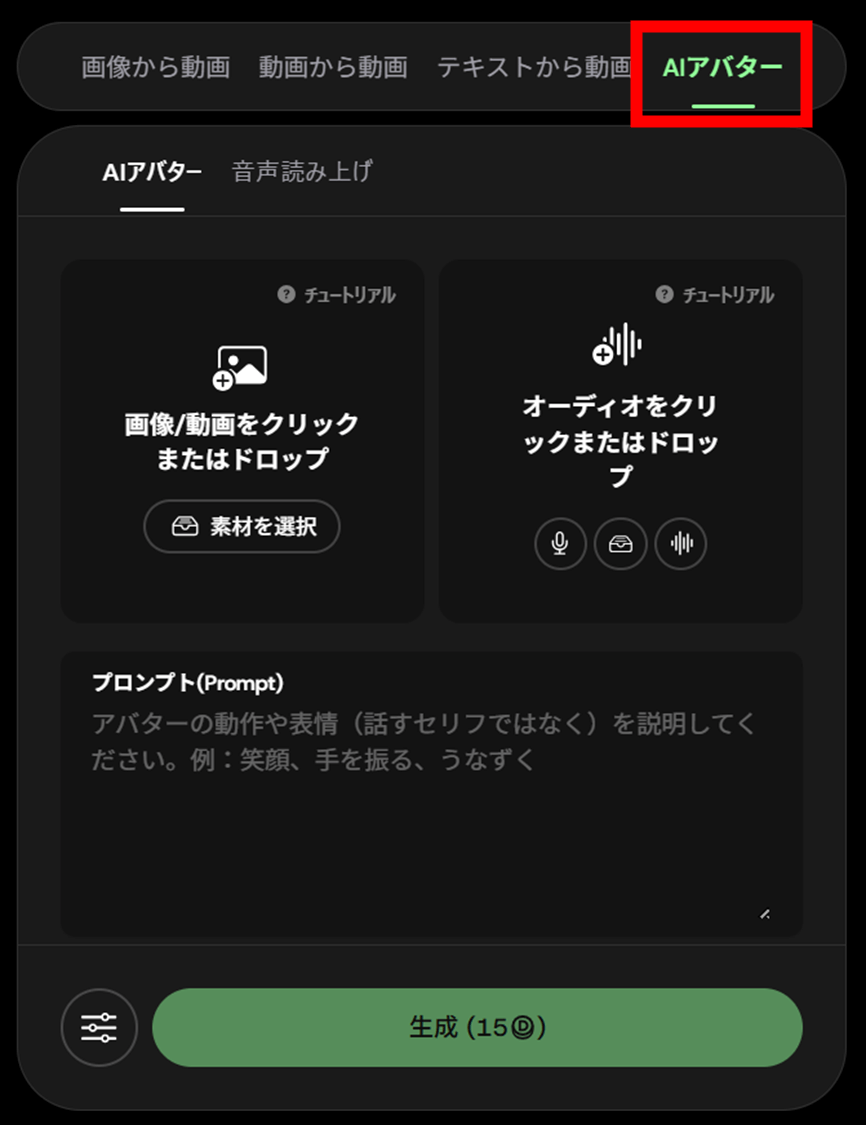
Task: Select the AIアバター sub-tab
Action: coord(152,172)
